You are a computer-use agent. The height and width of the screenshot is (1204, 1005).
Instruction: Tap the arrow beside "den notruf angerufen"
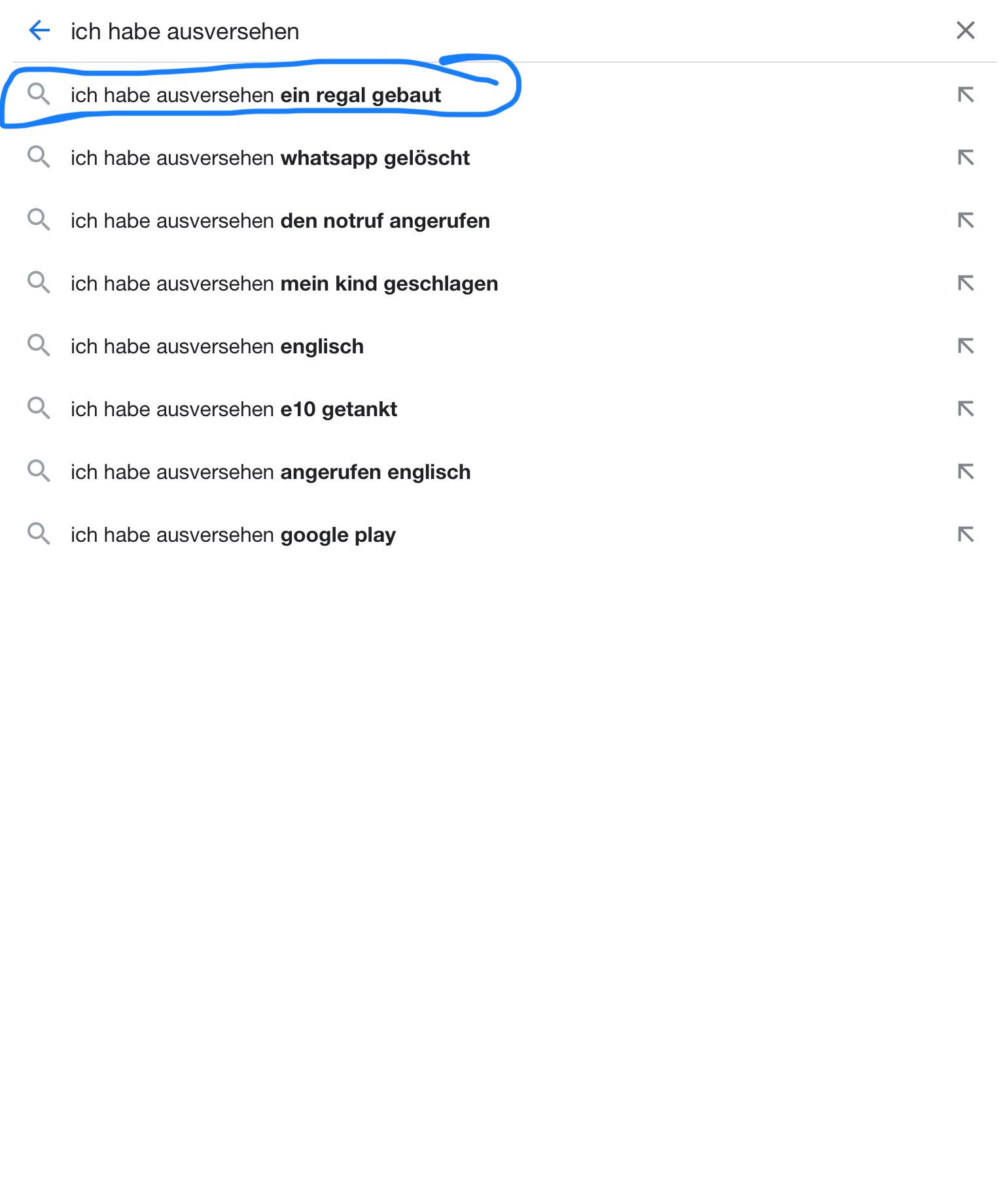click(965, 221)
